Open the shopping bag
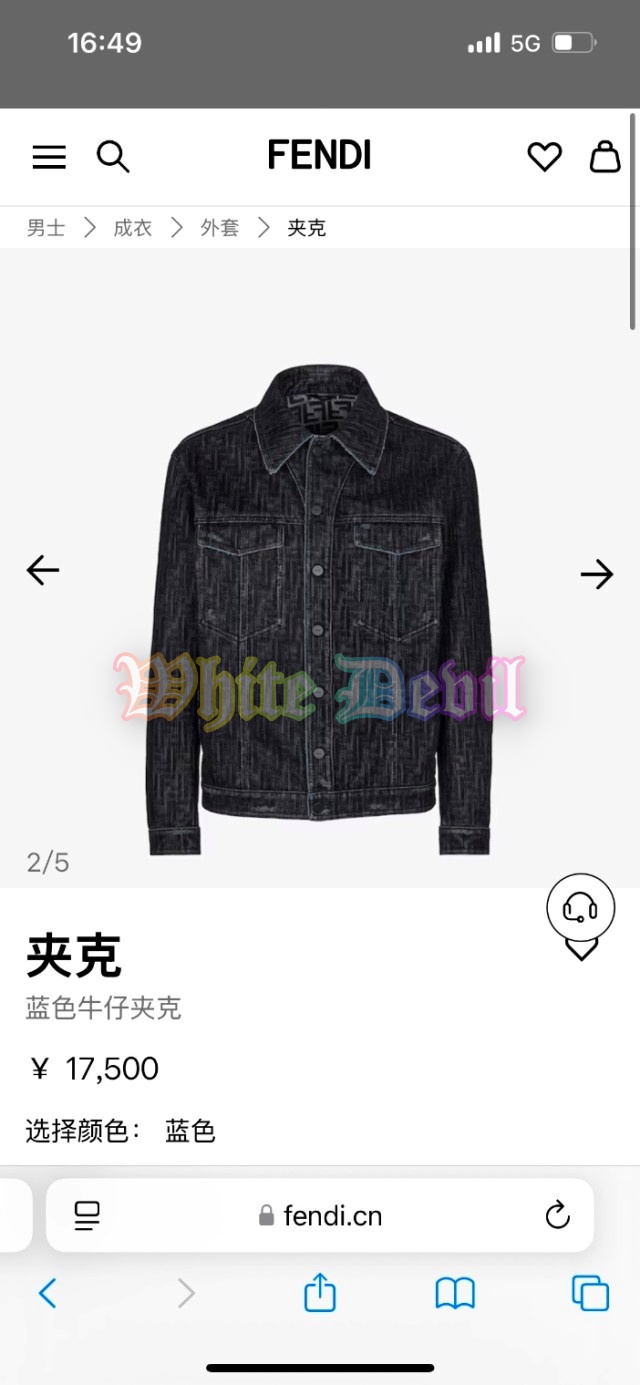This screenshot has height=1385, width=640. tap(604, 157)
